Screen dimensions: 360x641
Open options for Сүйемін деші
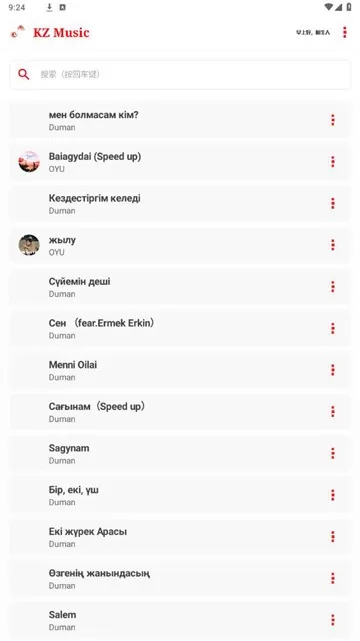point(333,287)
